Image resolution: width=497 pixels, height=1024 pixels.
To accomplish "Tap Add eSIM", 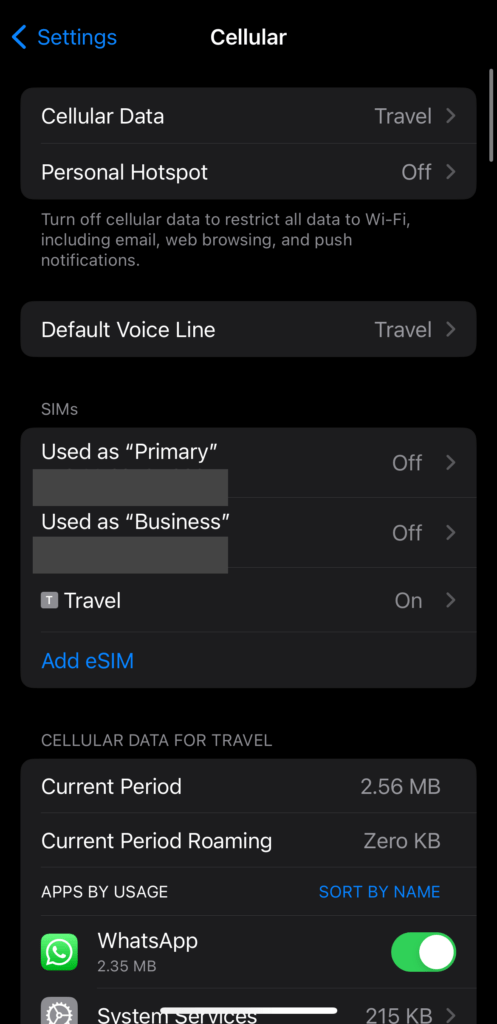I will (x=88, y=661).
